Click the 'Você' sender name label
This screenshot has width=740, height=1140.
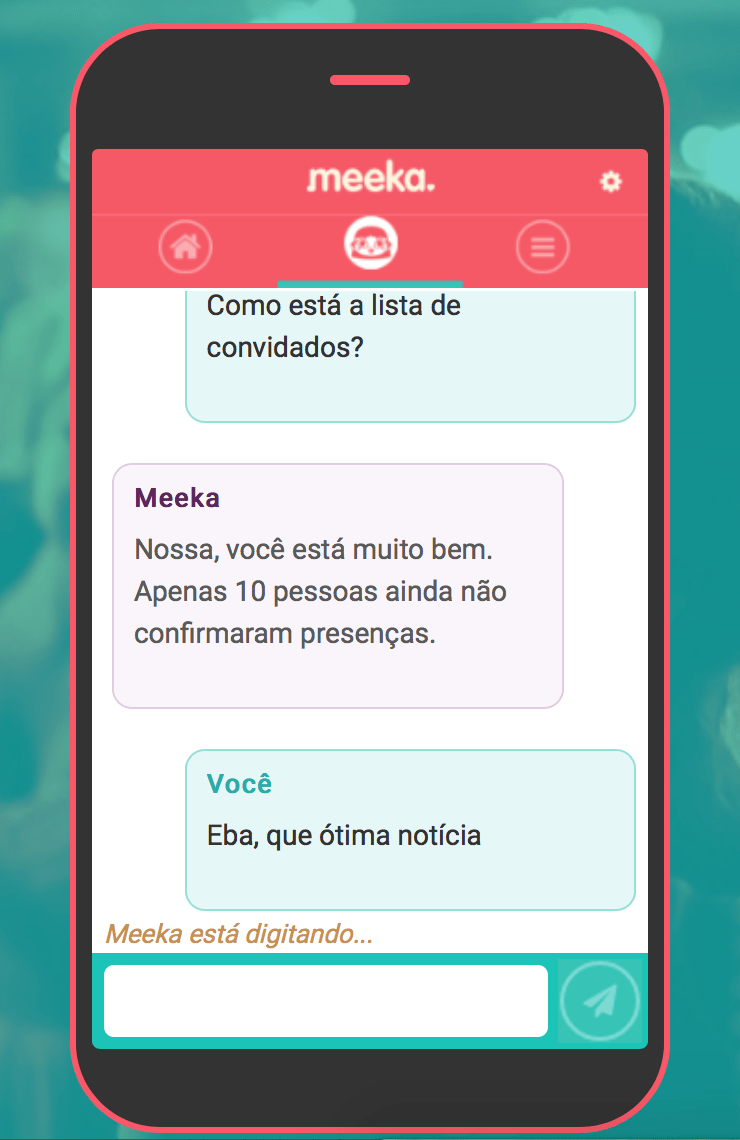(238, 784)
